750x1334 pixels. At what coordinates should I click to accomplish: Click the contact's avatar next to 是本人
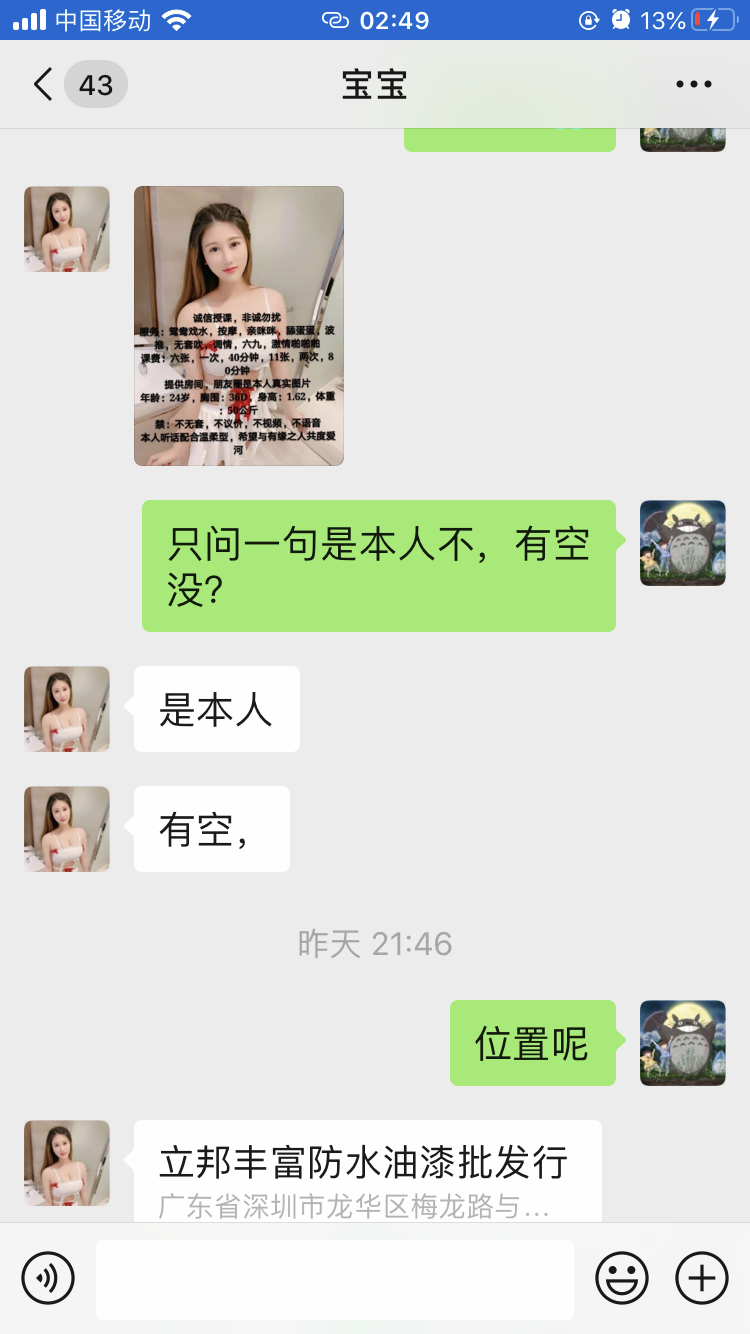pyautogui.click(x=66, y=709)
